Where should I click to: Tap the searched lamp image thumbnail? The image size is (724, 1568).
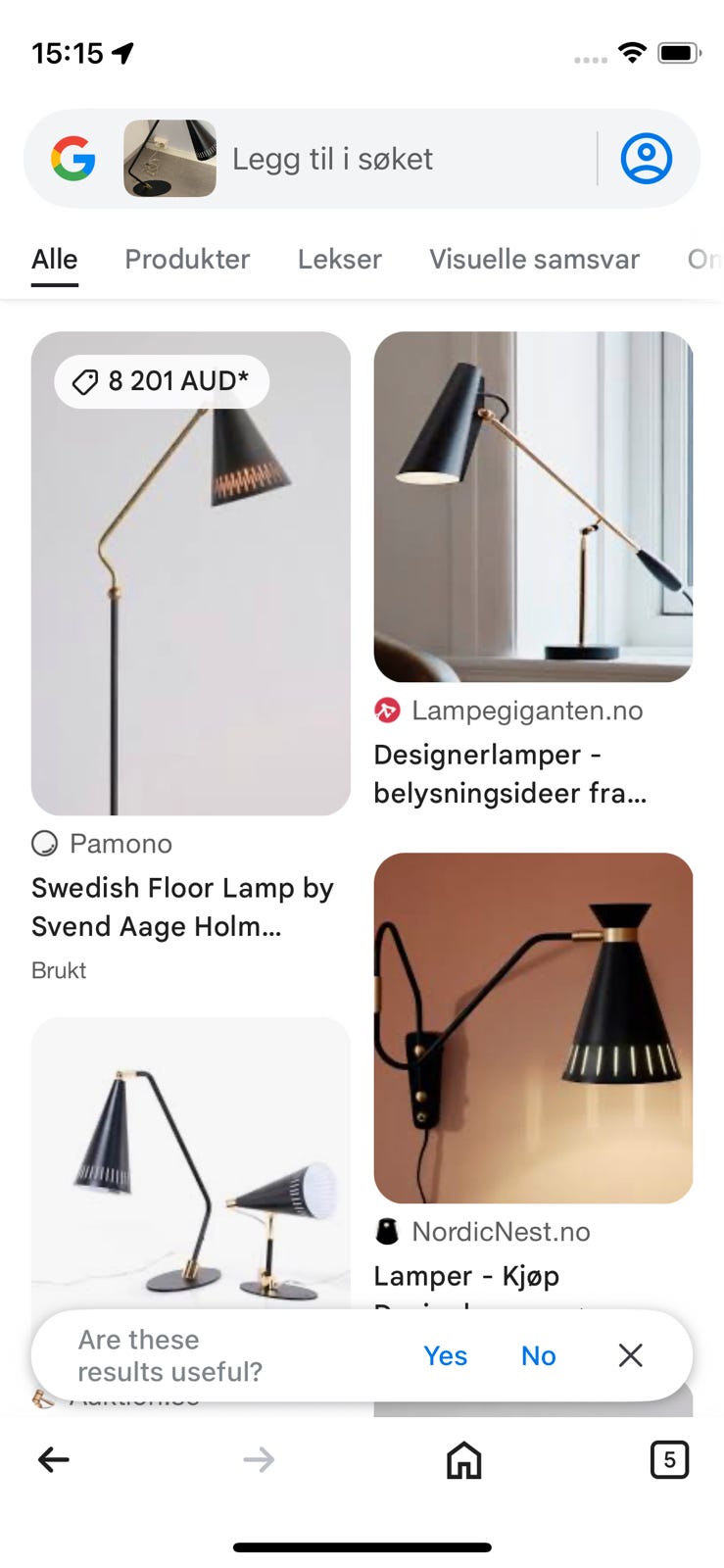tap(169, 158)
